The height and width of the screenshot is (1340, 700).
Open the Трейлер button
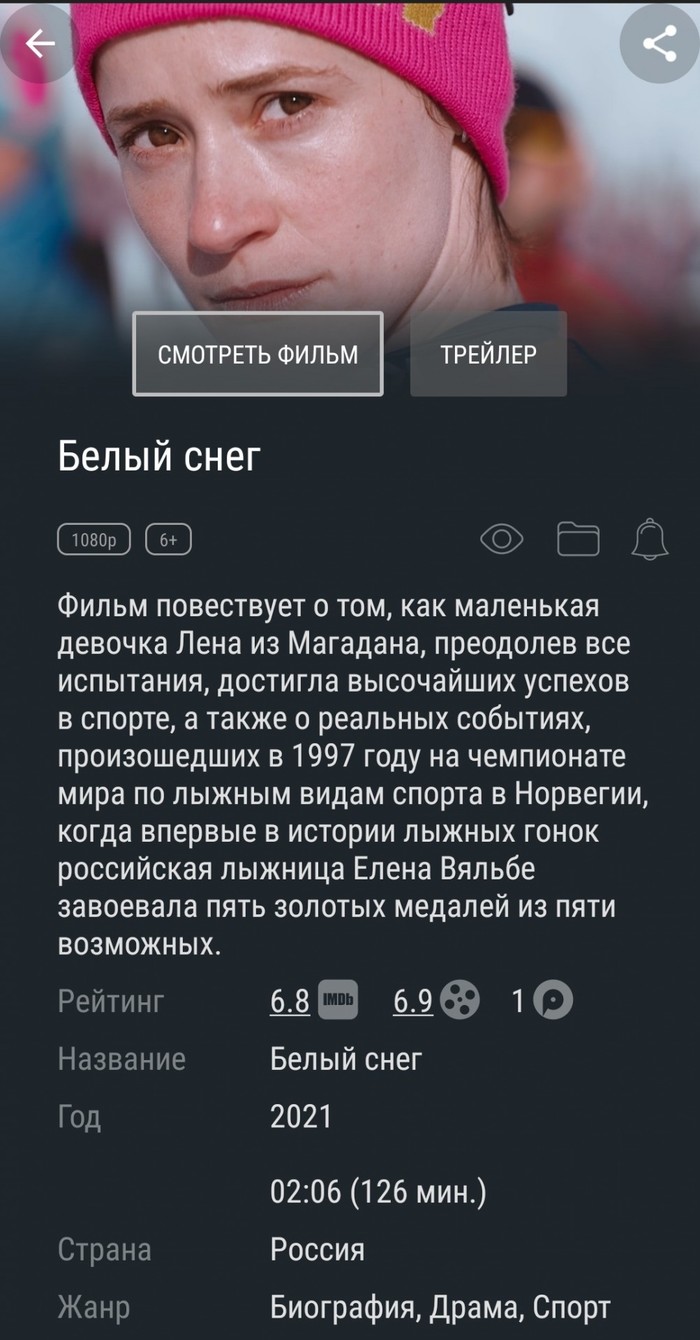488,354
